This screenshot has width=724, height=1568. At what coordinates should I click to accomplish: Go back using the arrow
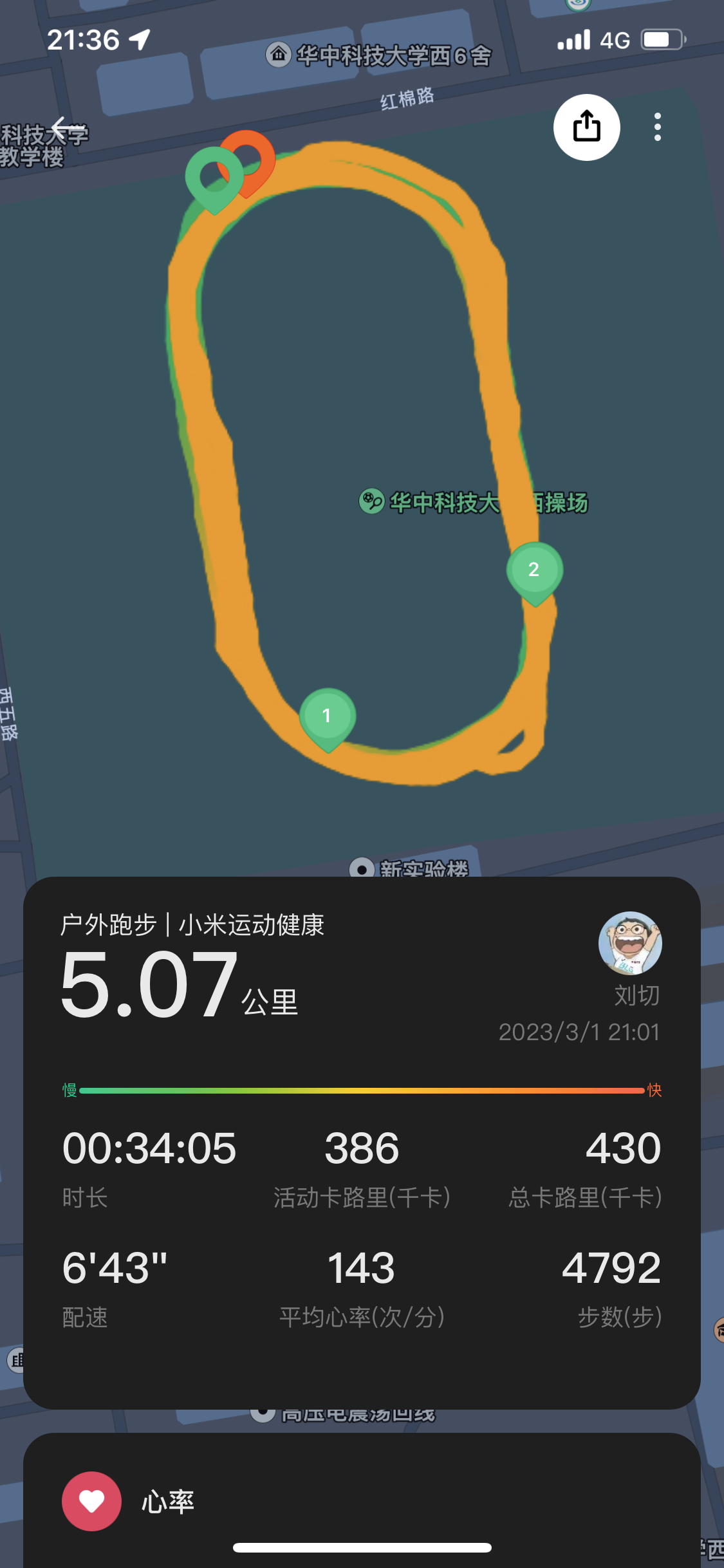pos(62,128)
